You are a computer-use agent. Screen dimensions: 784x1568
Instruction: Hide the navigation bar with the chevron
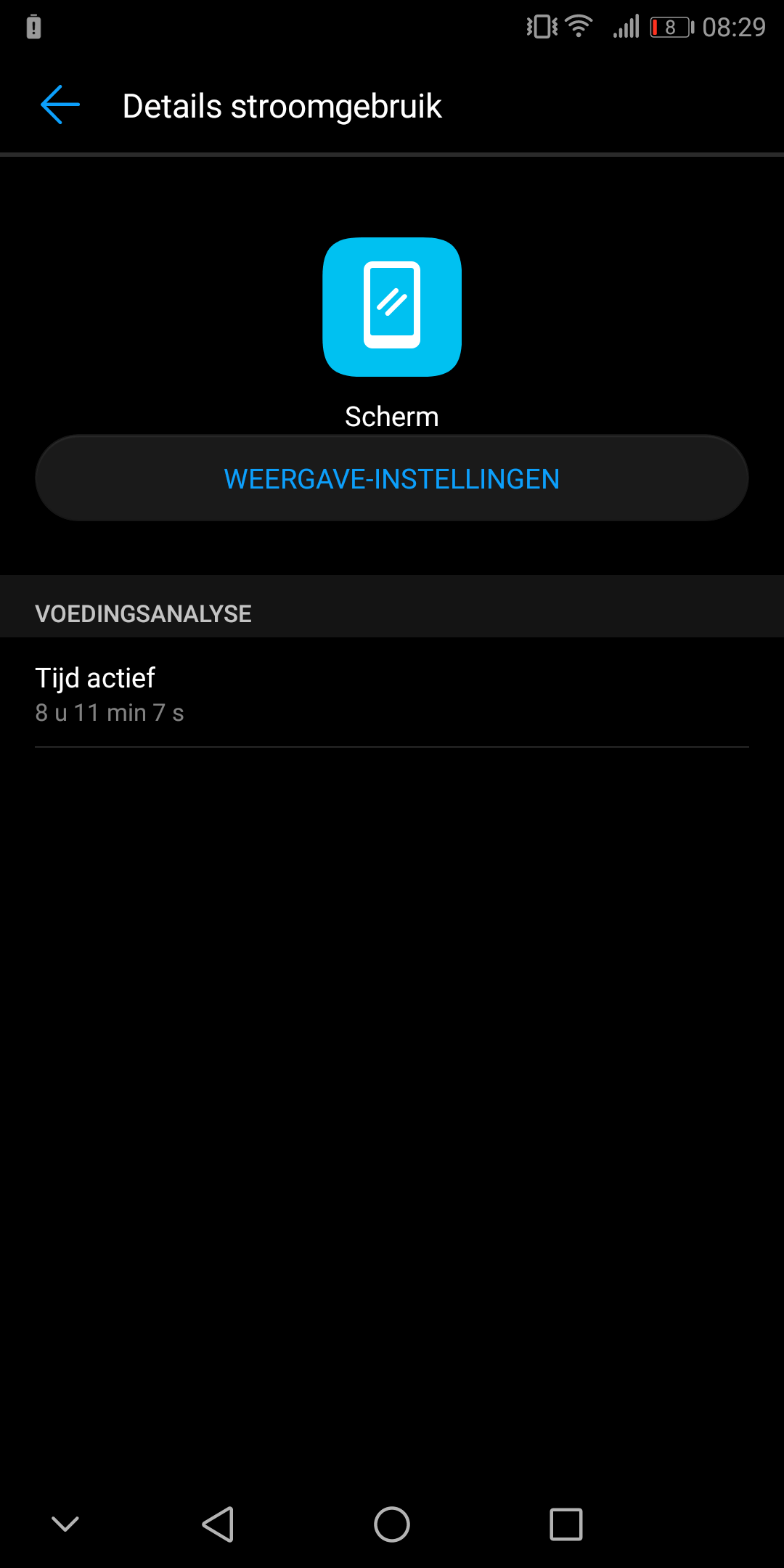[65, 1524]
